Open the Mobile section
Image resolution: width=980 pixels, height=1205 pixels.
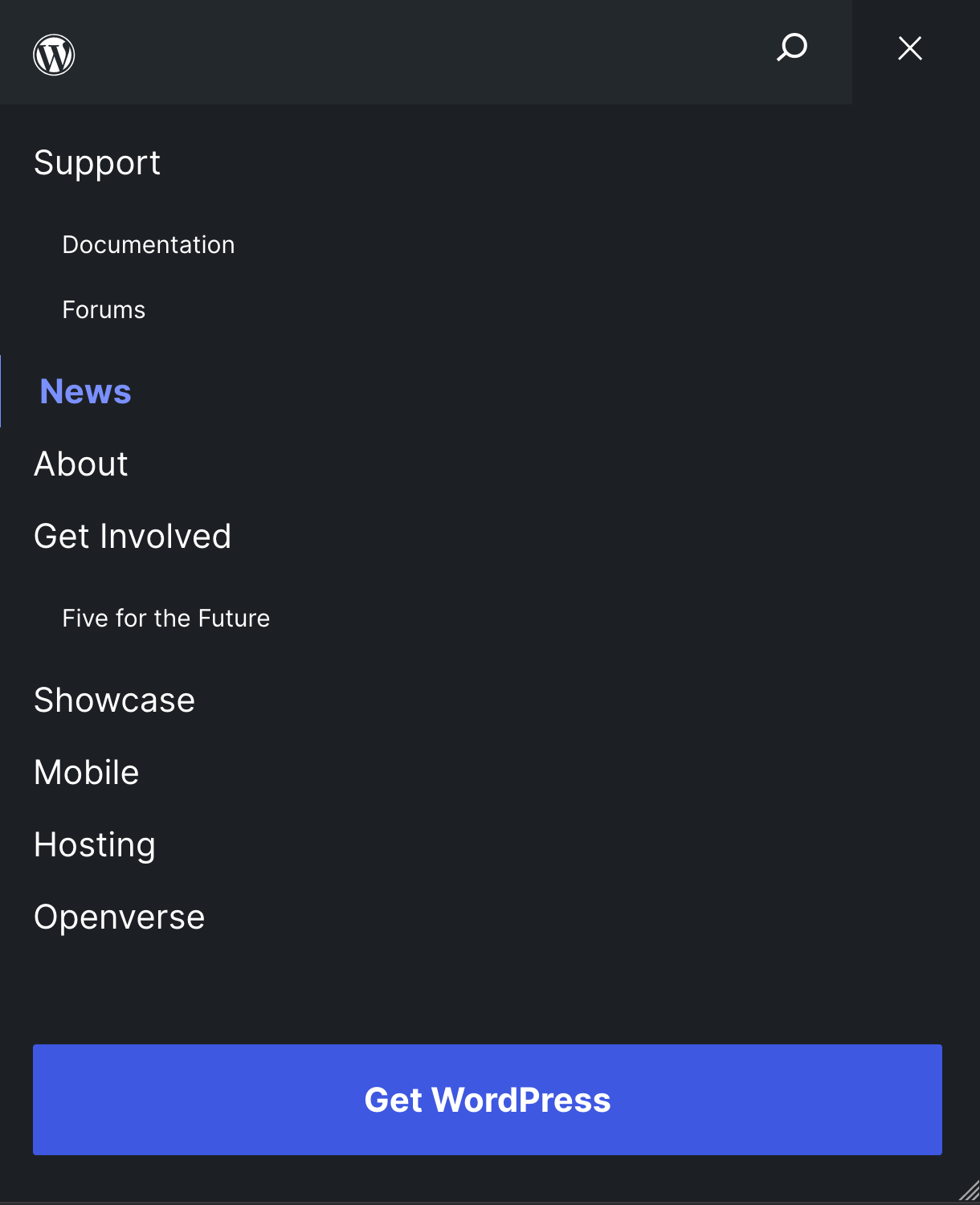86,772
